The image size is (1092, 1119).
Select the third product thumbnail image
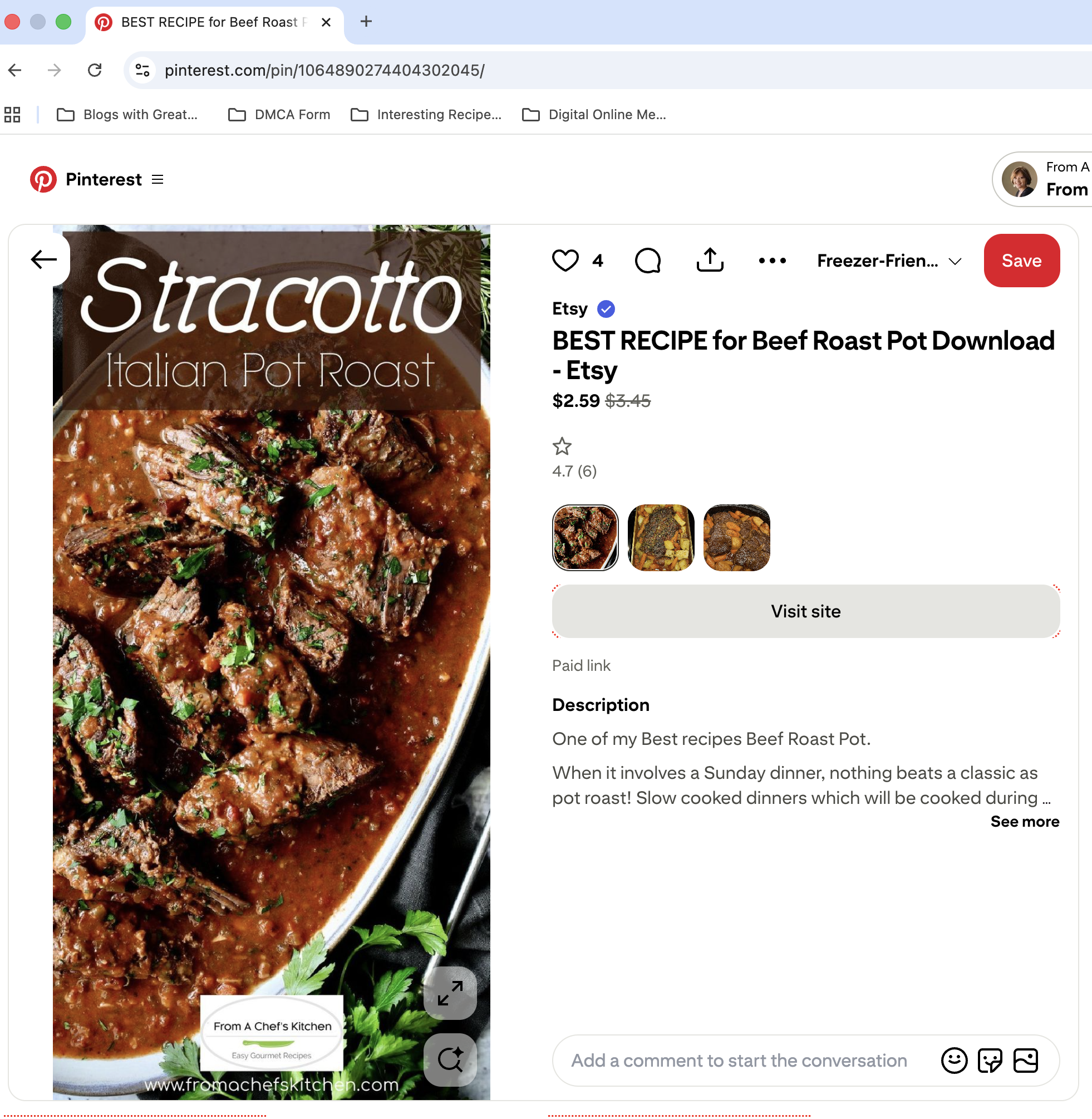(736, 537)
